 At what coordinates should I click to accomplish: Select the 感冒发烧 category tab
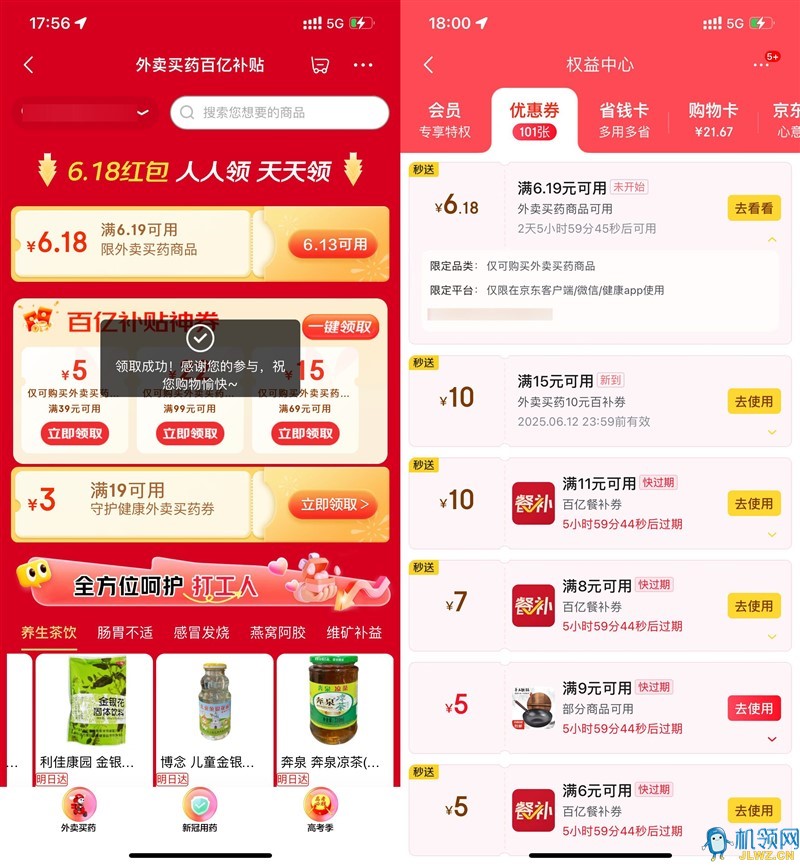point(201,632)
